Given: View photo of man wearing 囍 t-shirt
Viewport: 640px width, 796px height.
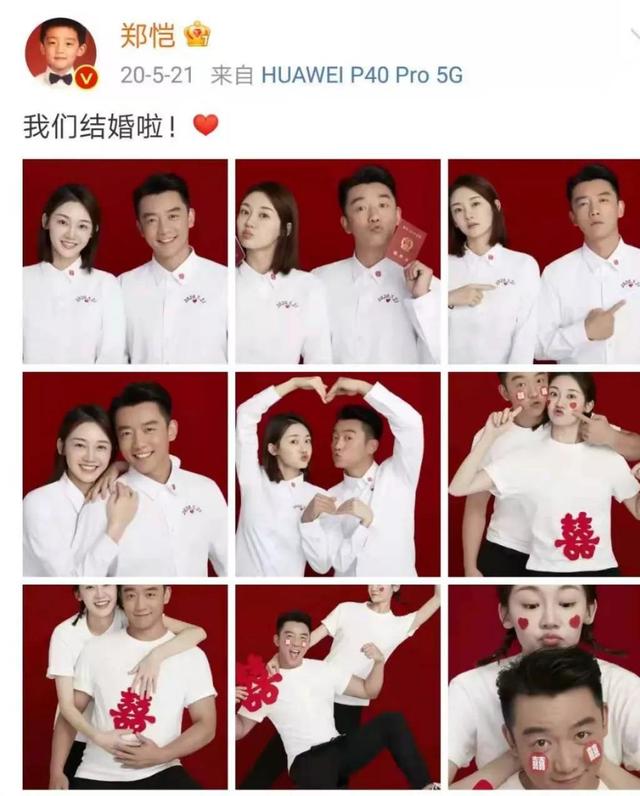Looking at the screenshot, I should 125,687.
